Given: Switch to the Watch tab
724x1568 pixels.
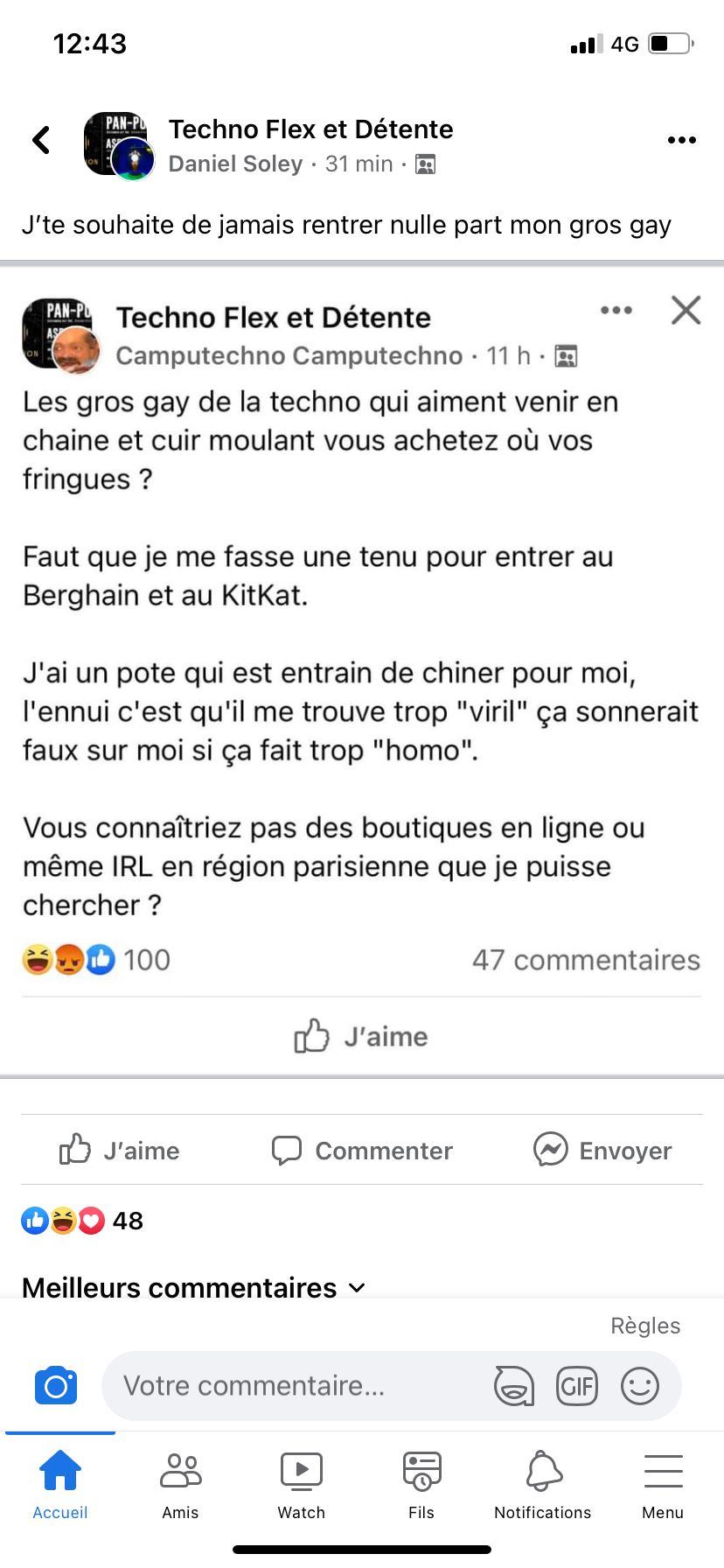Looking at the screenshot, I should coord(301,1485).
